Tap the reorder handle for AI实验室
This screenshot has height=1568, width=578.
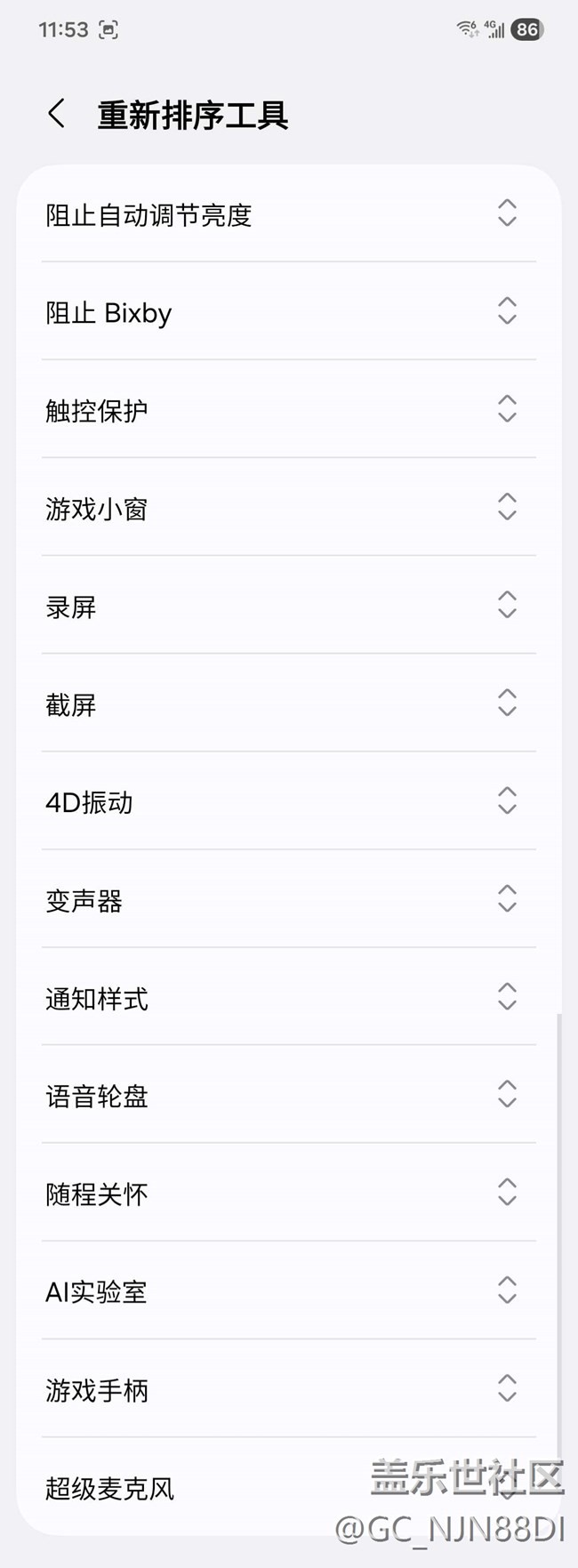(507, 1290)
